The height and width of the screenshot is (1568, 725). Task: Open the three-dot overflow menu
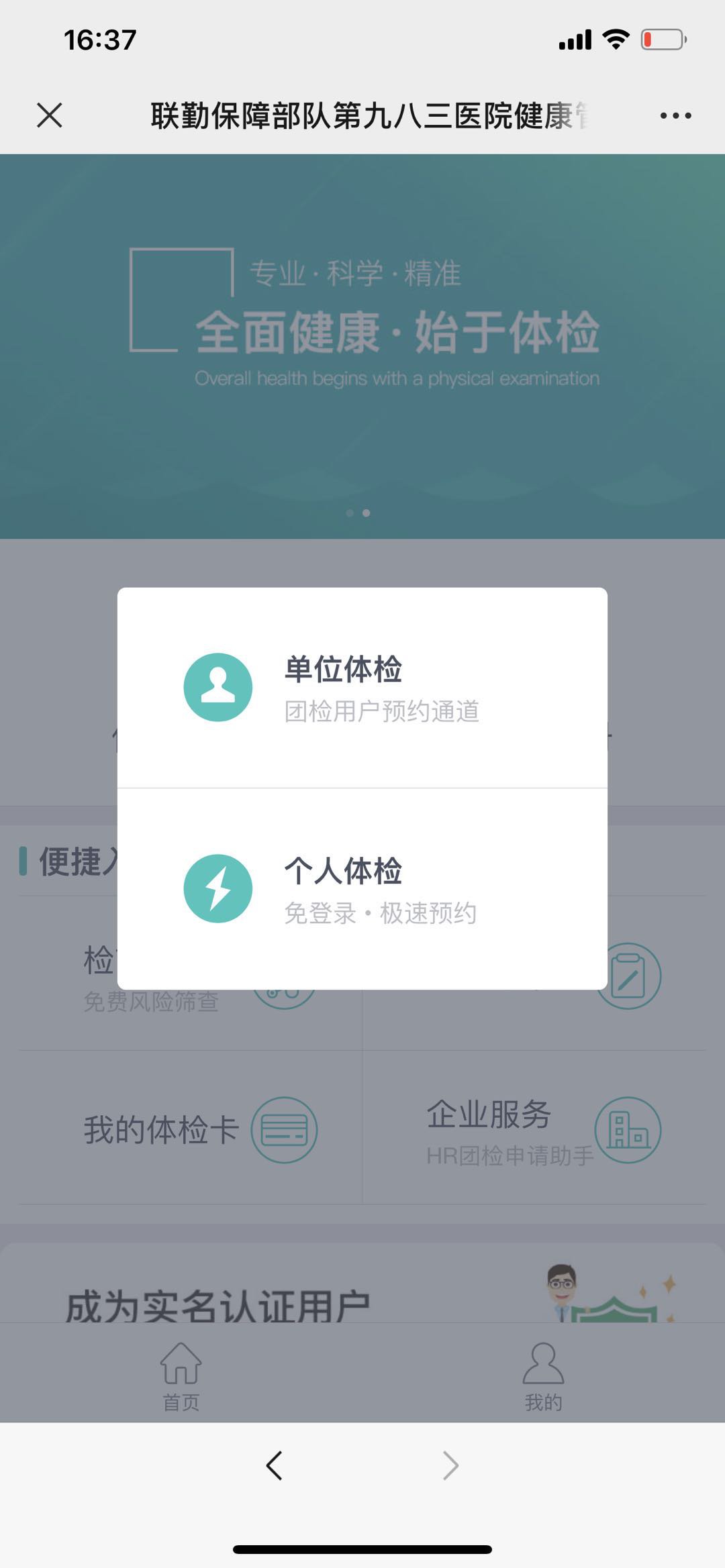(x=675, y=115)
